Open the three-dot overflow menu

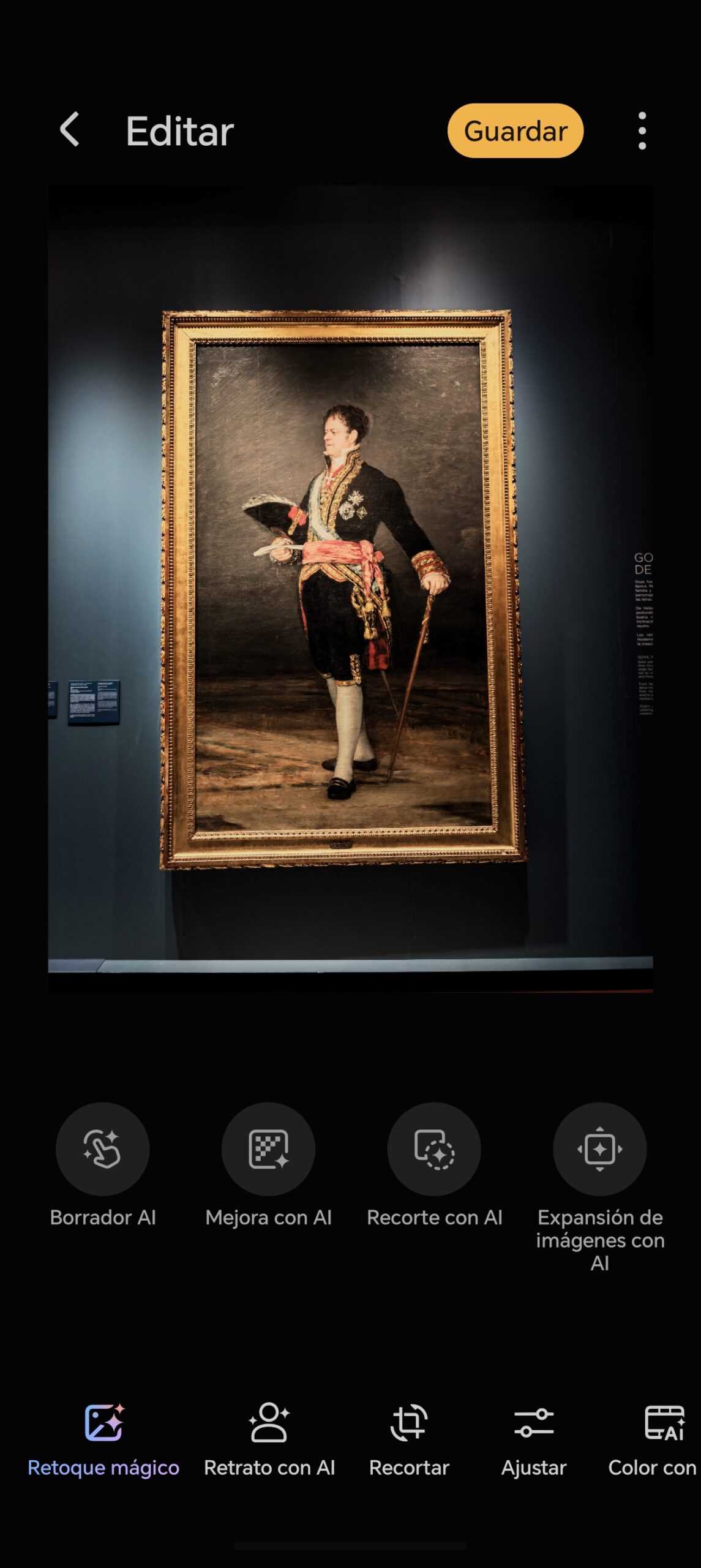642,130
